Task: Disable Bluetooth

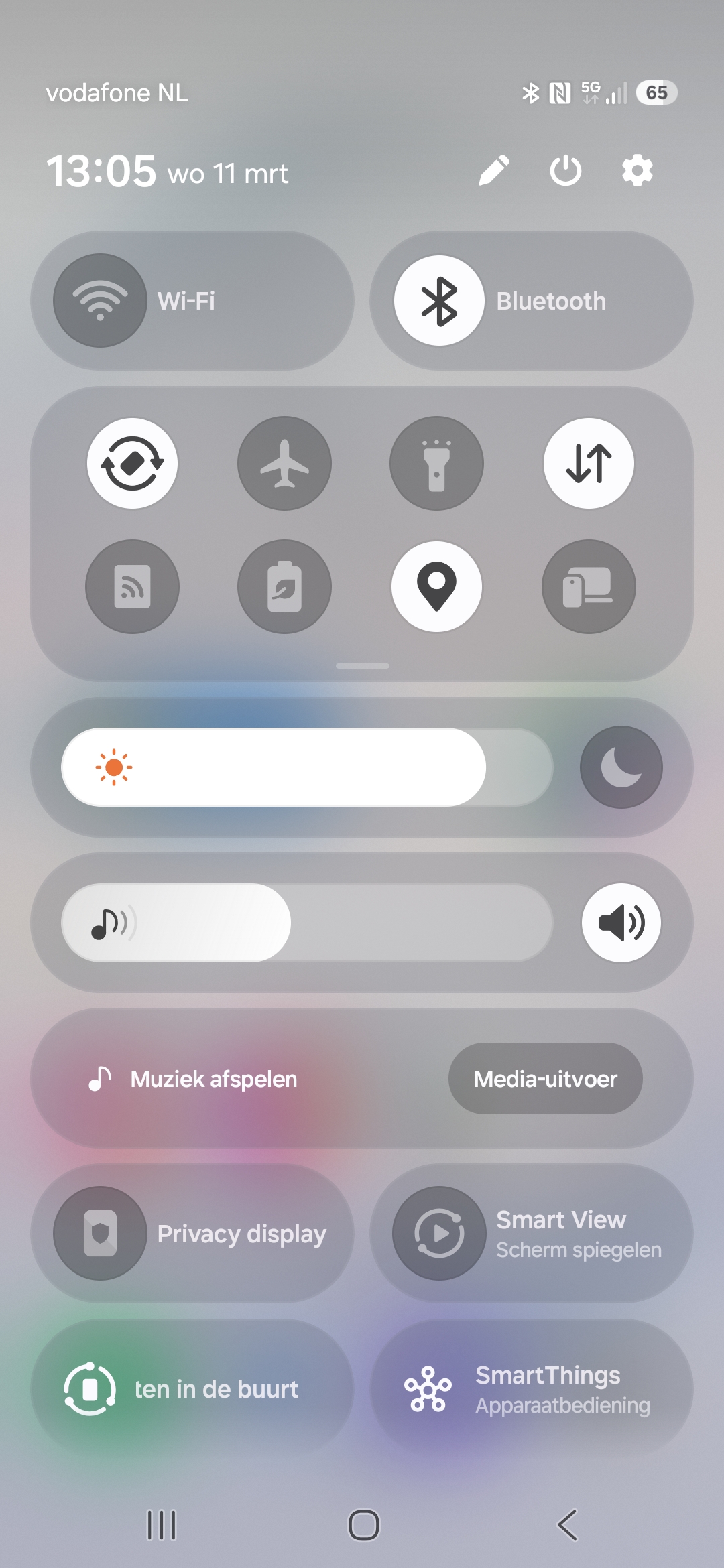Action: click(439, 301)
